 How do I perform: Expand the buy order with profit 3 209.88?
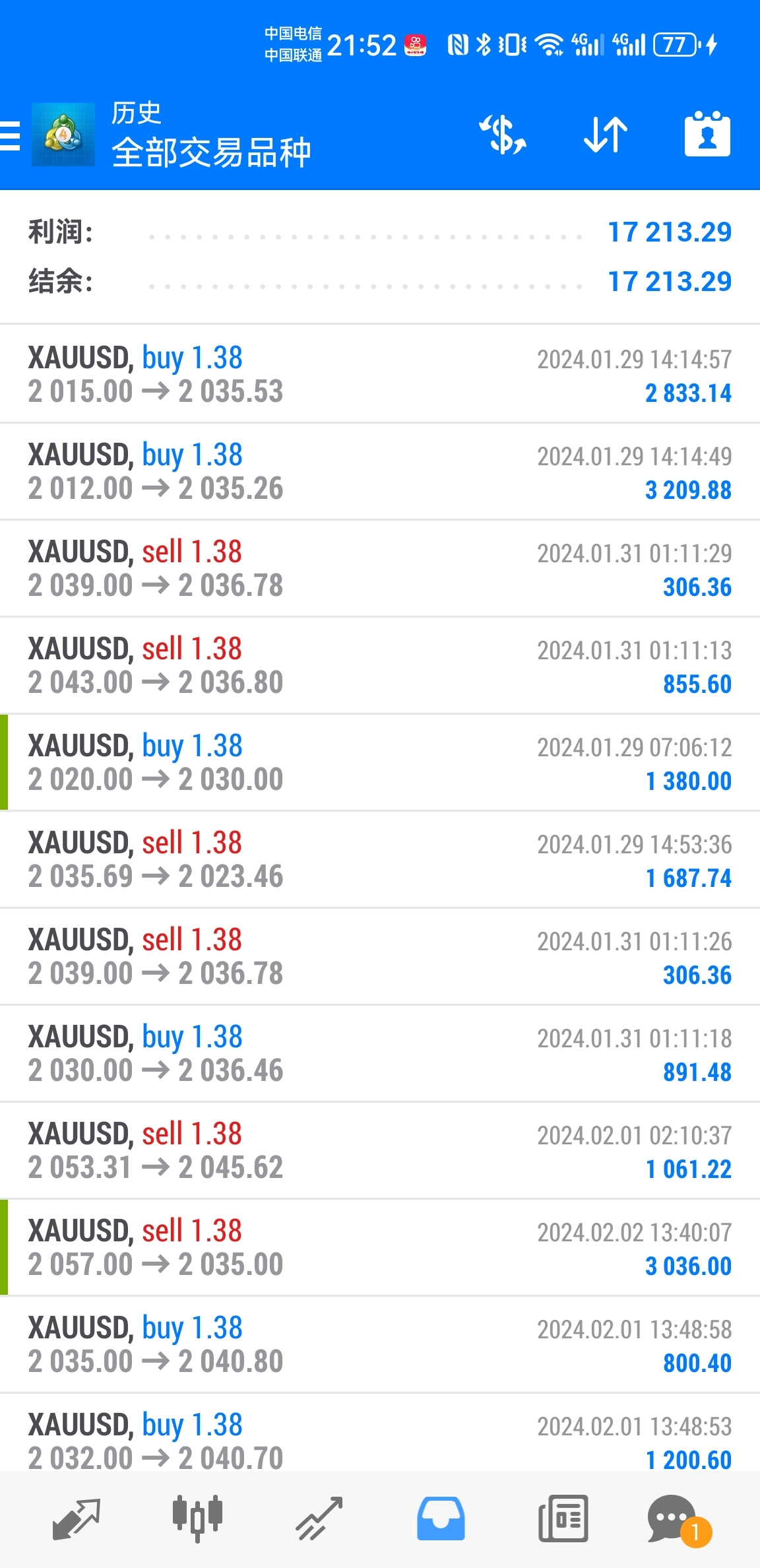380,471
